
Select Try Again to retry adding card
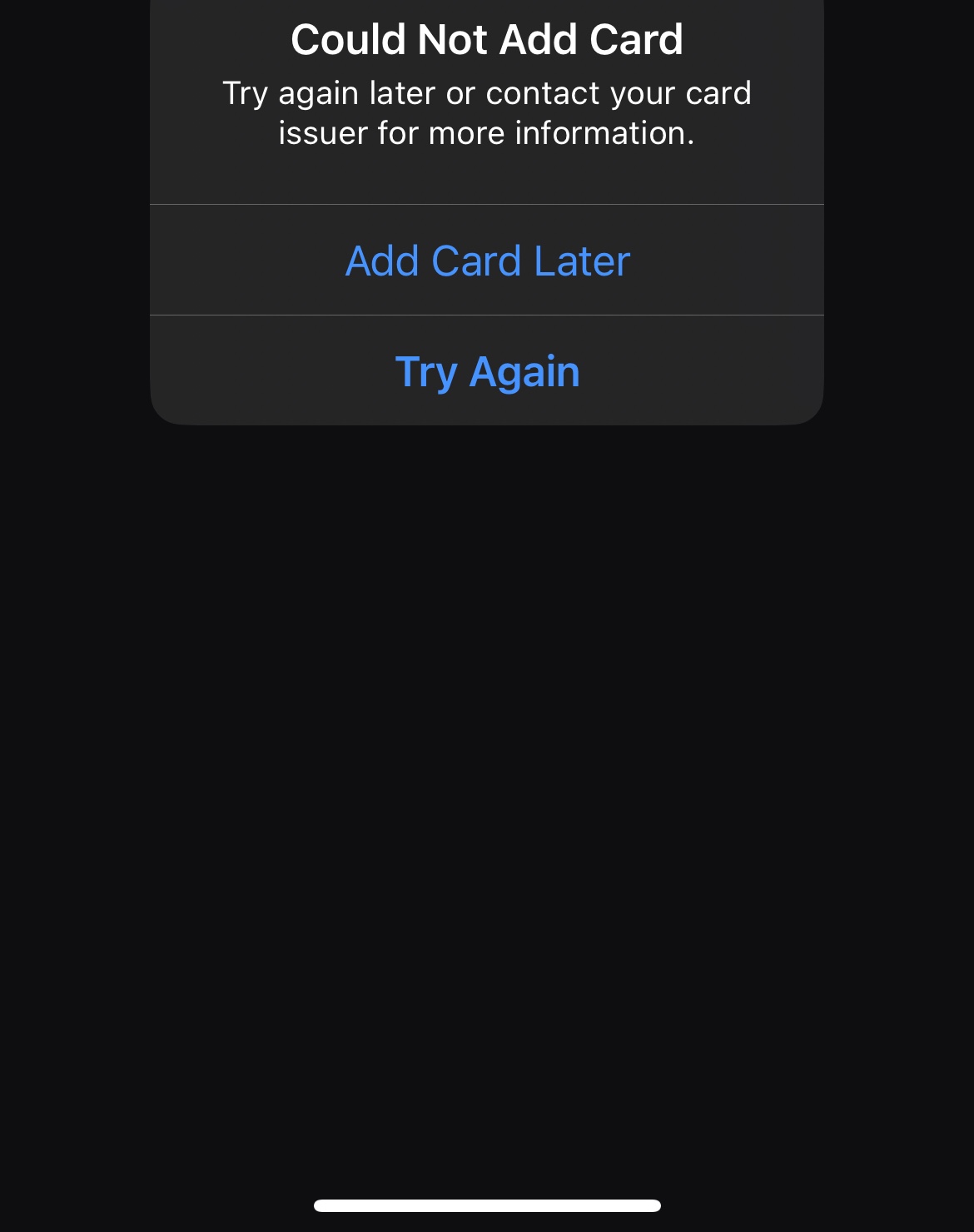click(487, 372)
